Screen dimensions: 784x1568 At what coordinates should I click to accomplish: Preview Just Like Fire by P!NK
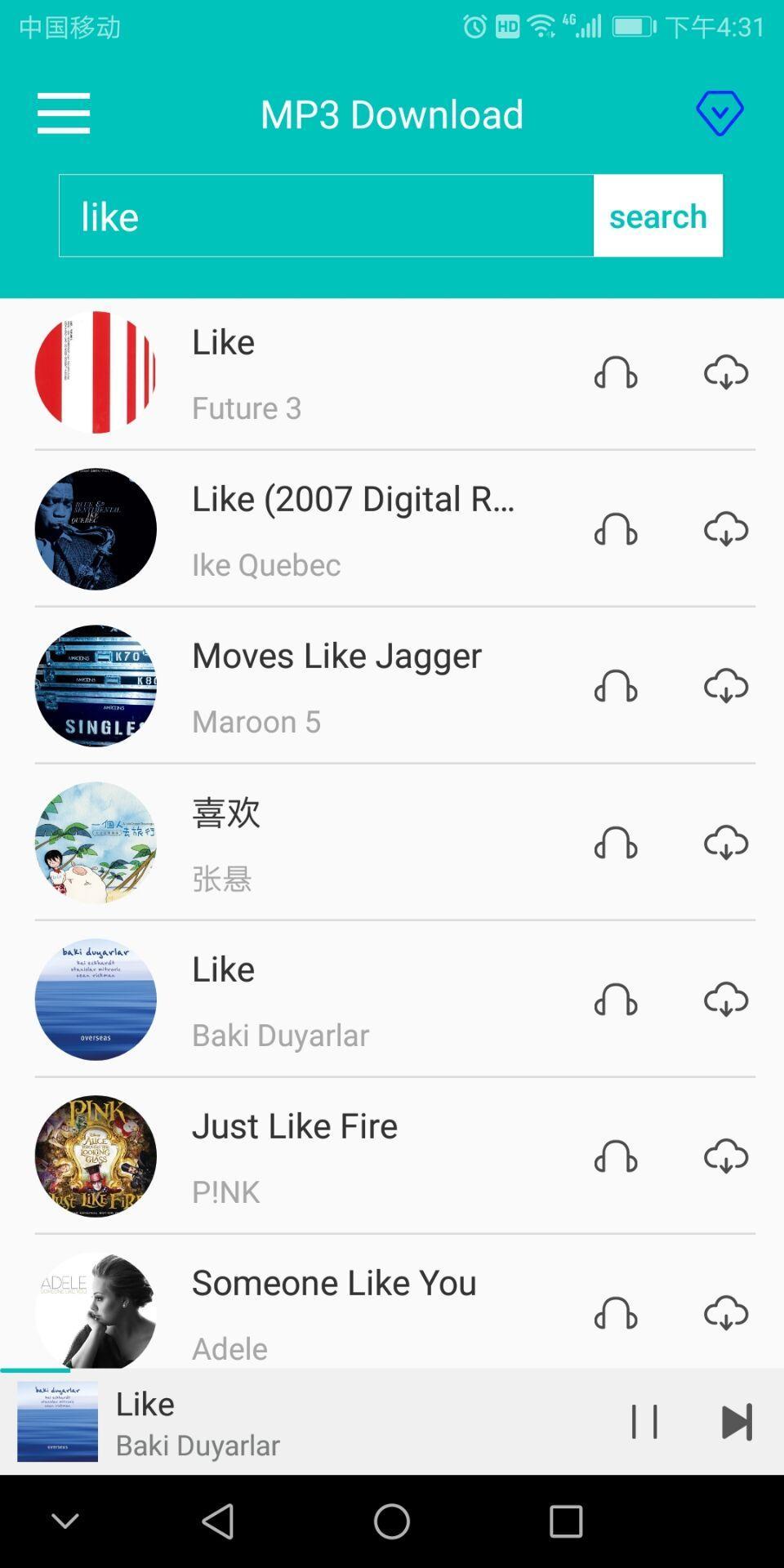click(617, 1156)
